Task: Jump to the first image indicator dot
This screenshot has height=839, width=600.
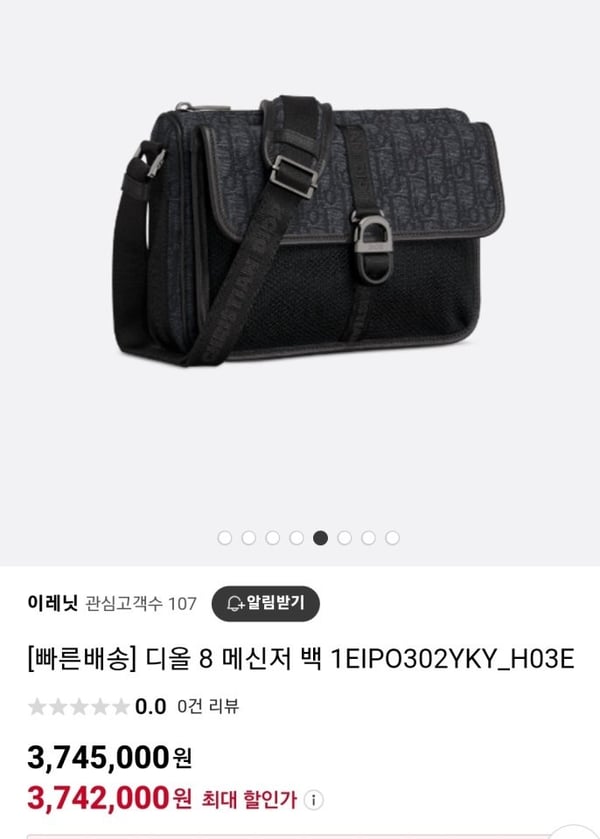Action: click(225, 538)
